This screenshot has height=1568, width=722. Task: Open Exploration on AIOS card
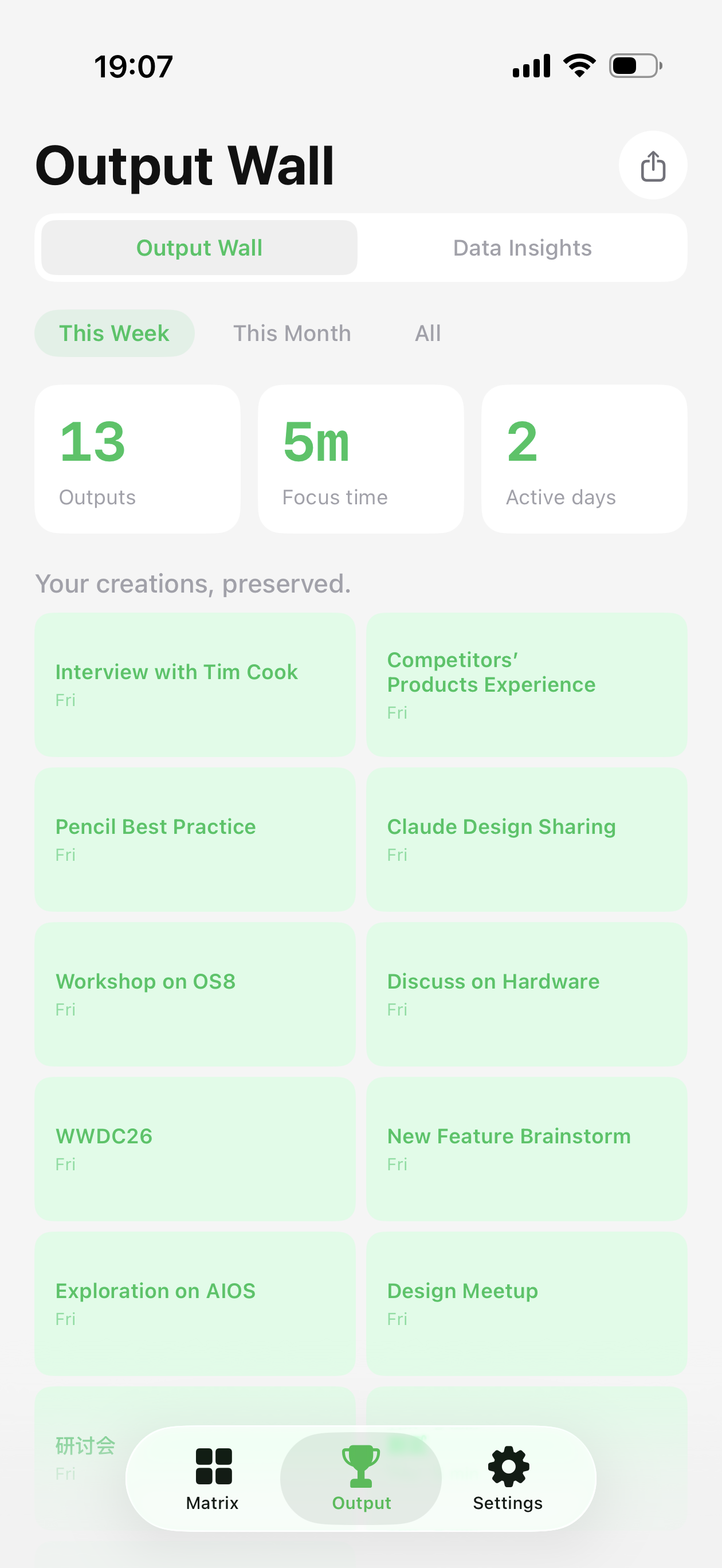(x=195, y=1304)
